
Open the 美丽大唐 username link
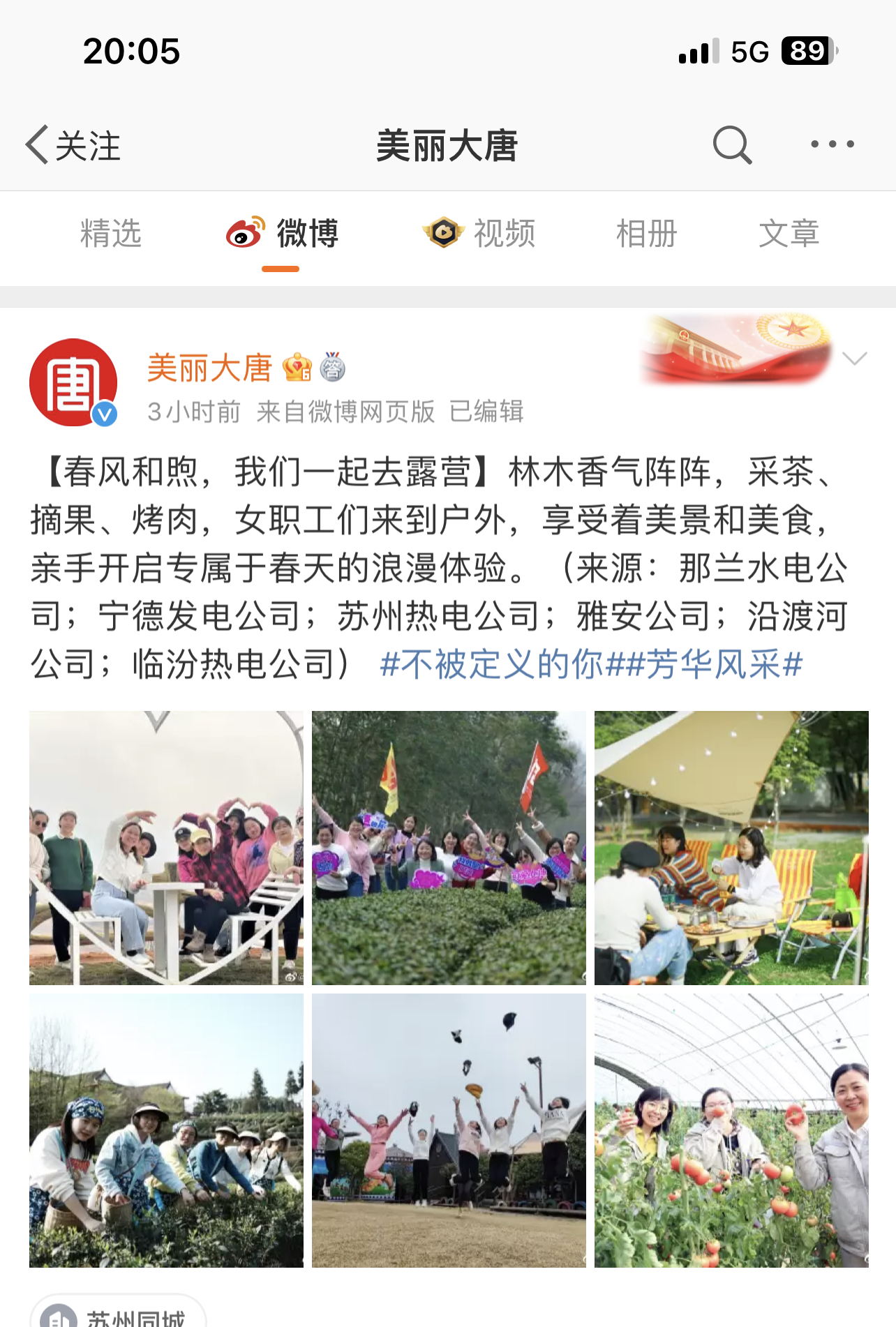tap(209, 368)
